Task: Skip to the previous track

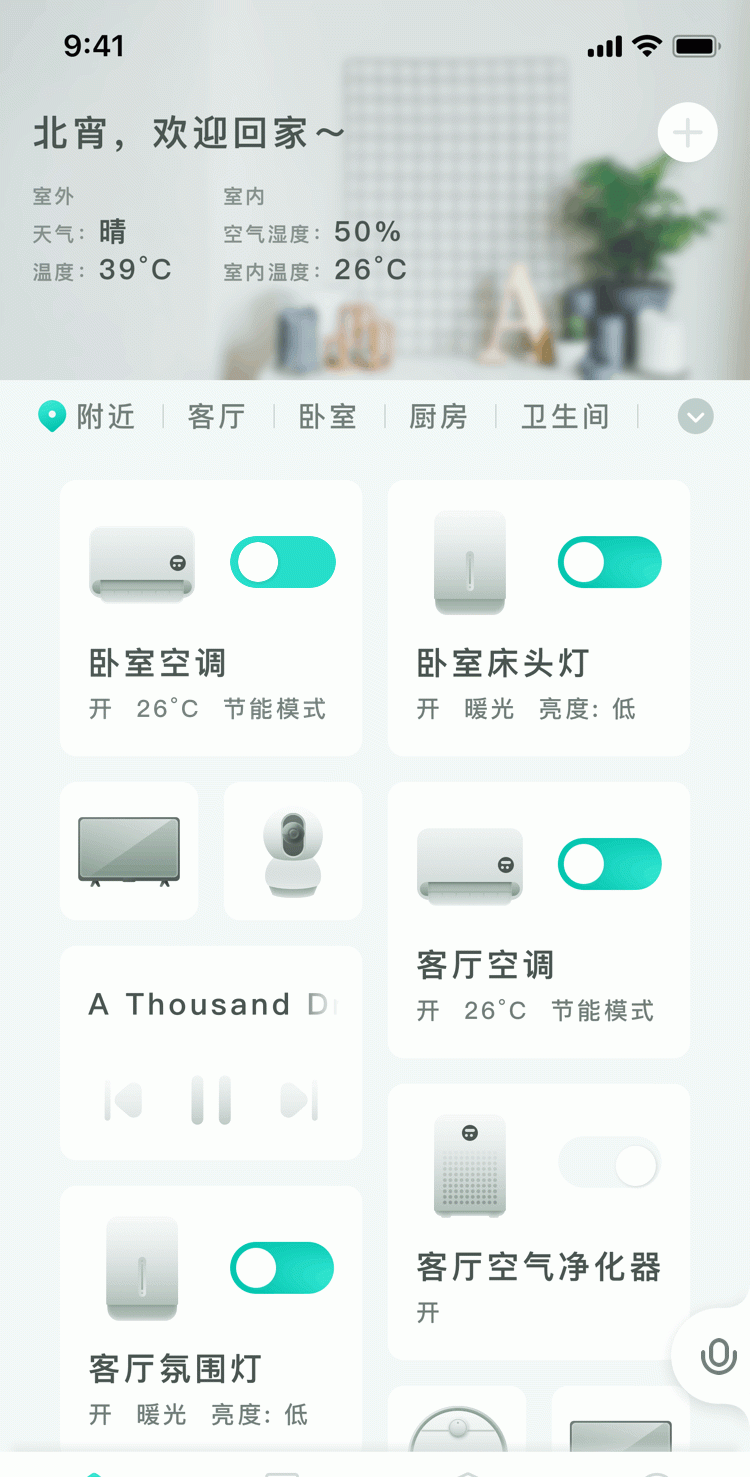Action: (124, 1101)
